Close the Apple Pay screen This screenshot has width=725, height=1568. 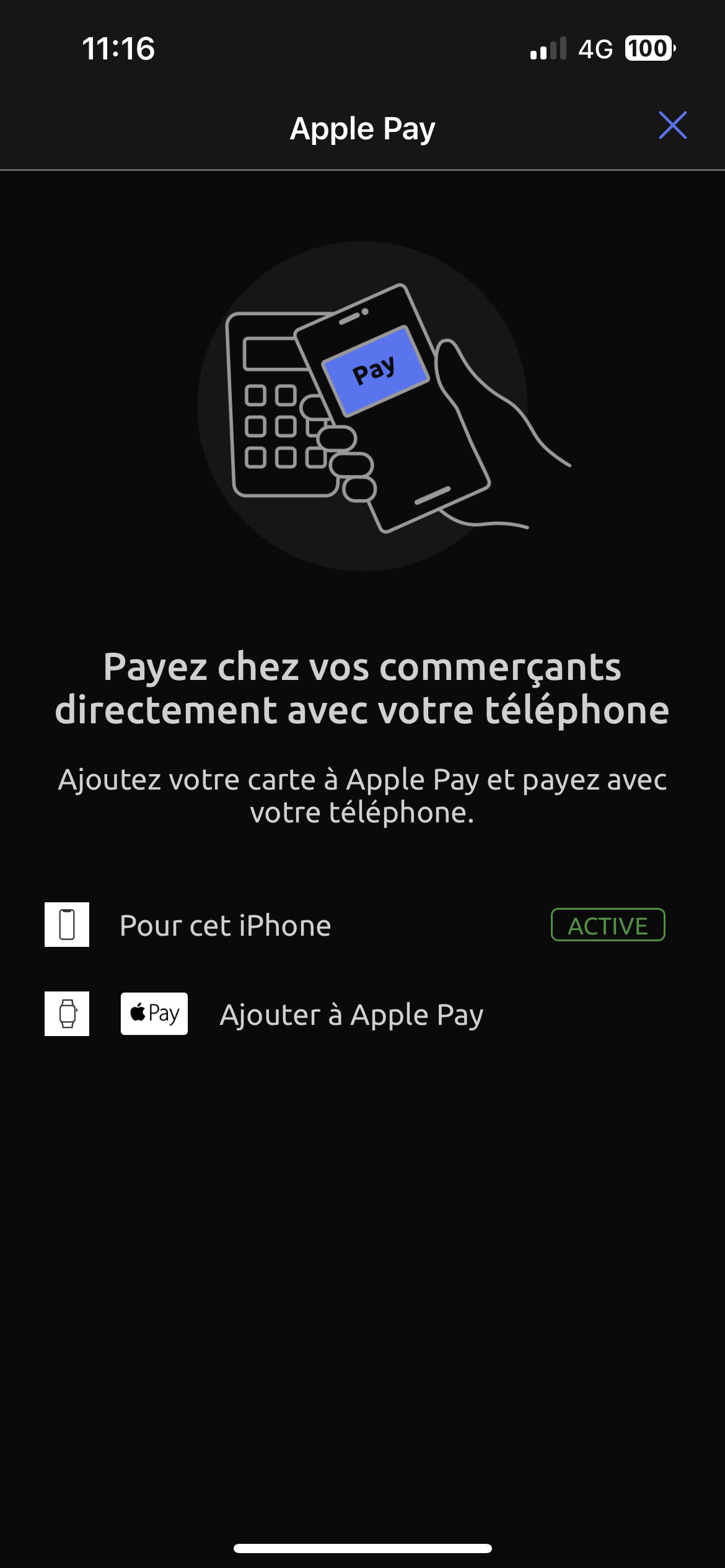tap(672, 126)
